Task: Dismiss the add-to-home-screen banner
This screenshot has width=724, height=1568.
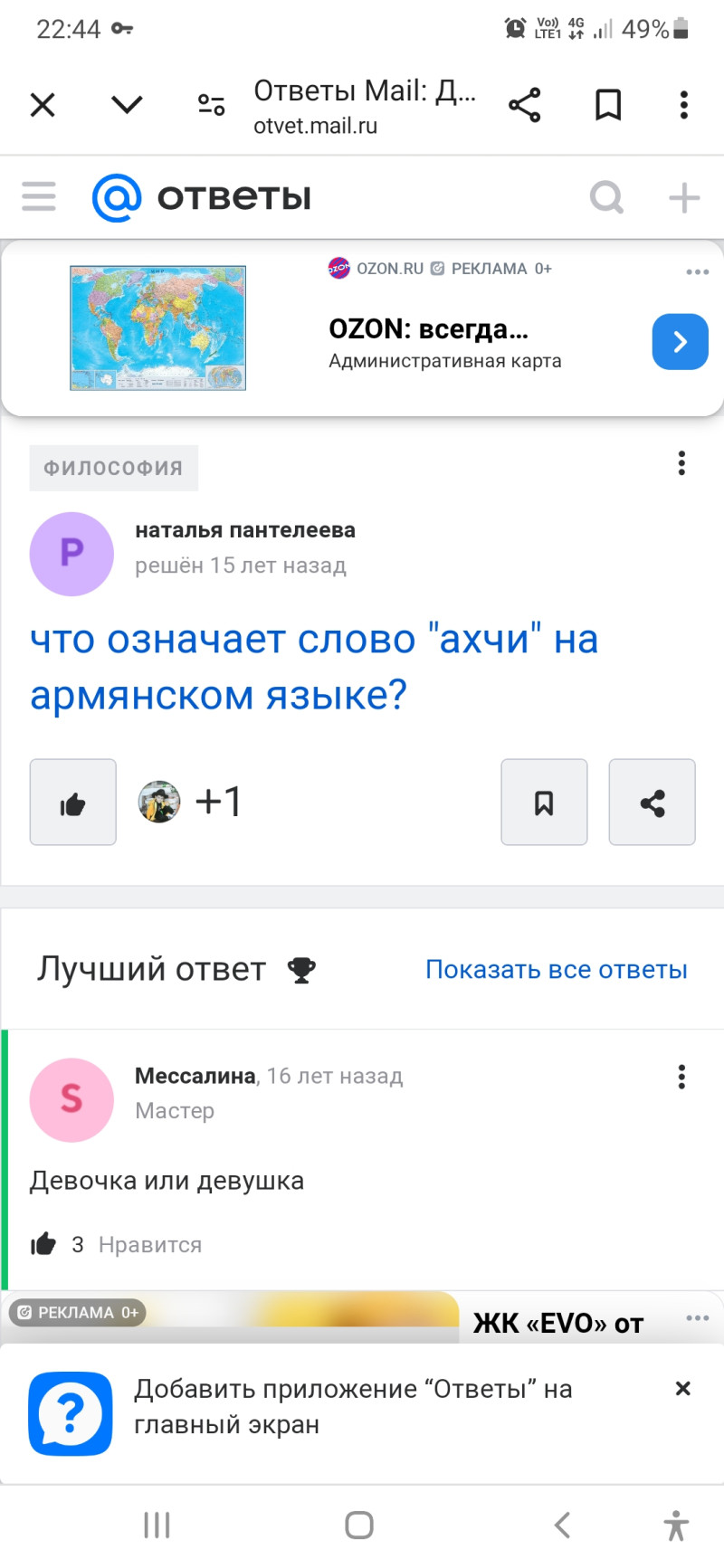Action: (683, 1388)
